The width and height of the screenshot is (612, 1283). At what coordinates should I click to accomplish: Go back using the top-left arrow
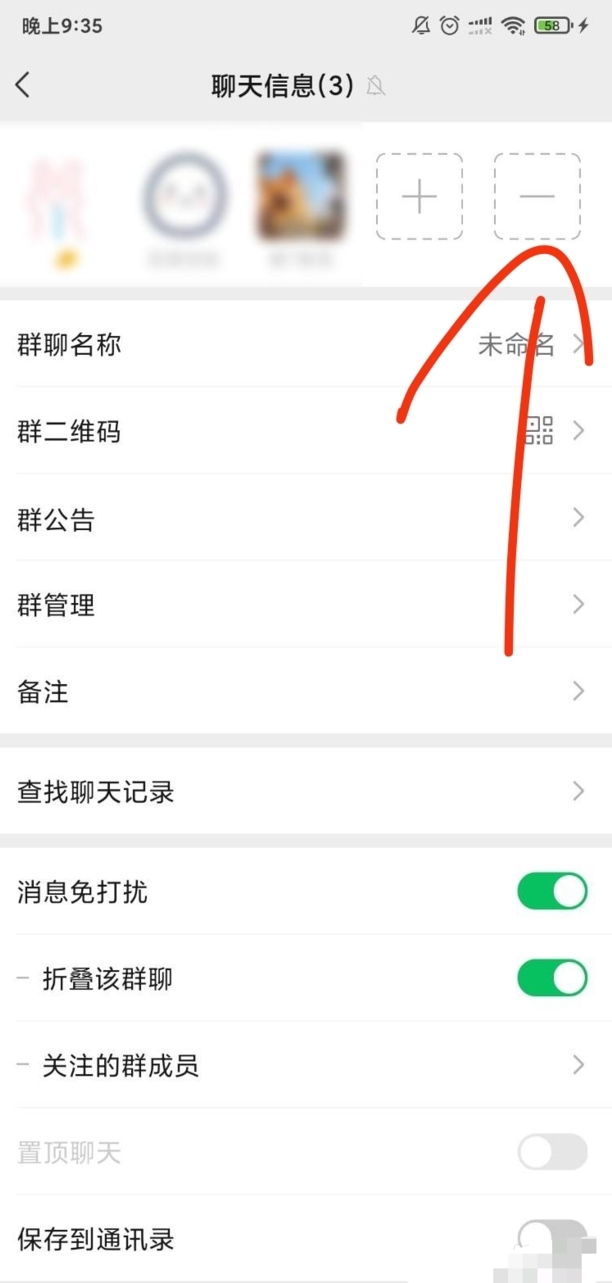(24, 86)
